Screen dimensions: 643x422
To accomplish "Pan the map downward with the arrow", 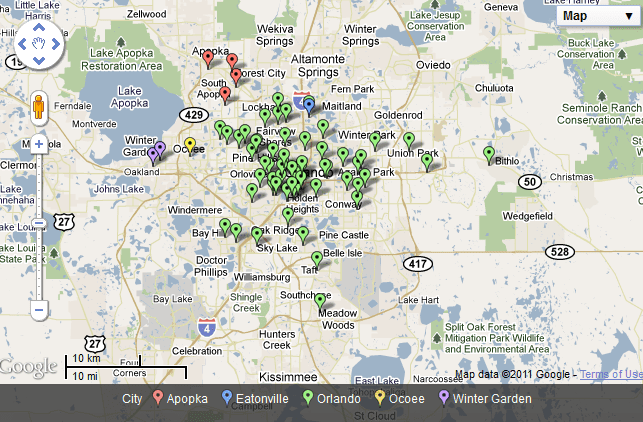I will [39, 62].
